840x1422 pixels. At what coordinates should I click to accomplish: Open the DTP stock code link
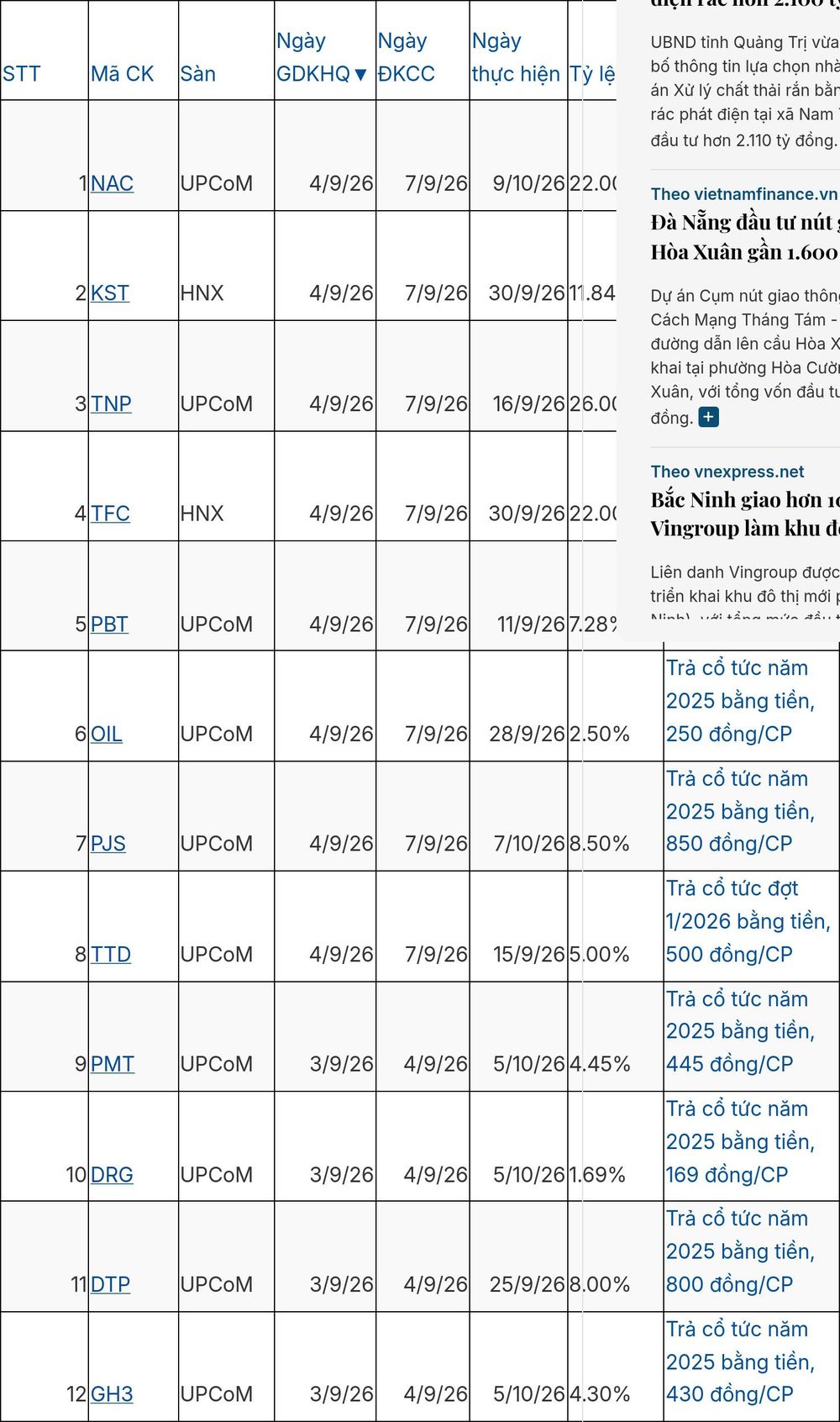click(x=110, y=1284)
